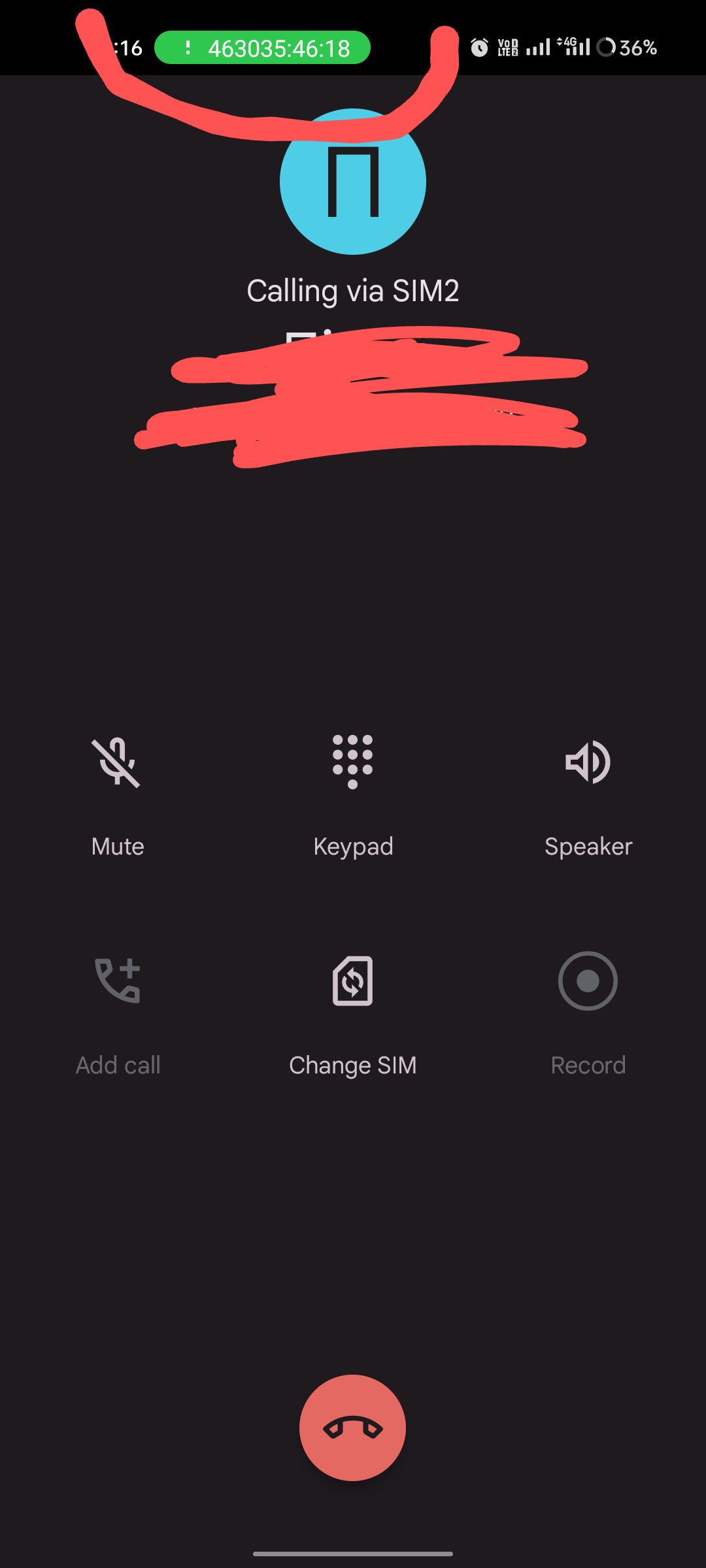Hang up using the red end-call button
This screenshot has height=1568, width=706.
click(x=353, y=1428)
